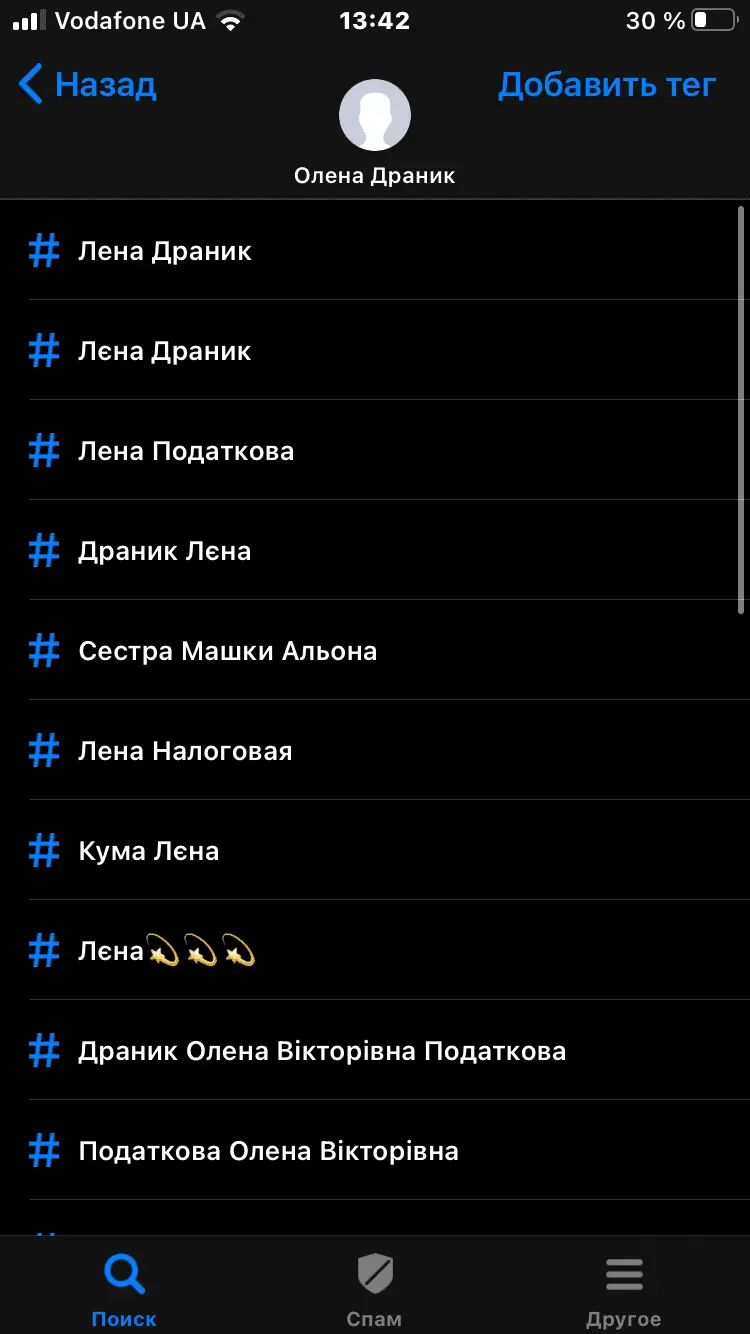This screenshot has width=750, height=1334.
Task: Go back using the Назад button
Action: (x=88, y=85)
